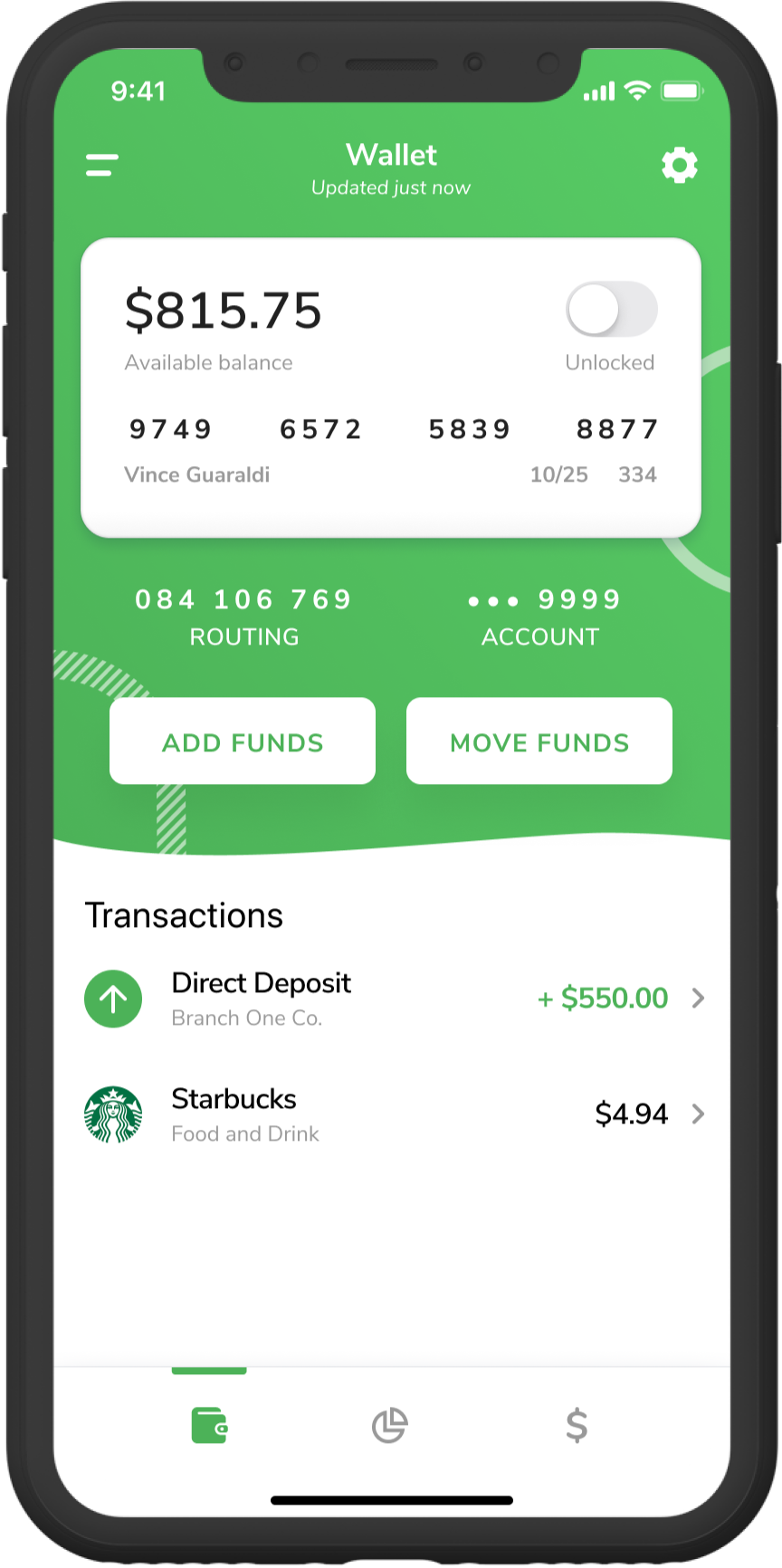Tap the dollar sign payments icon
This screenshot has height=1568, width=782.
(577, 1426)
